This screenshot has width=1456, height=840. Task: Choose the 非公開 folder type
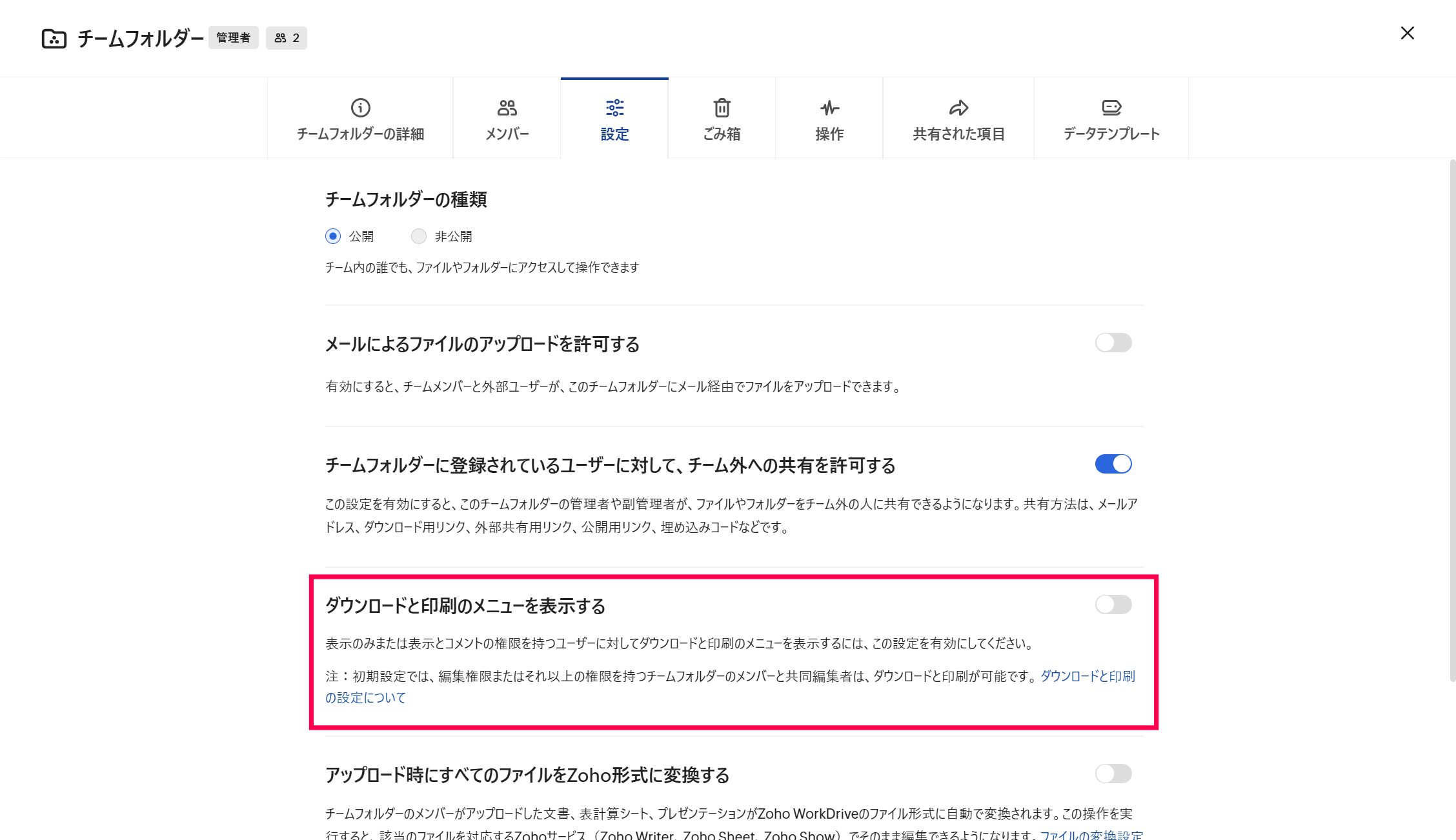coord(419,236)
